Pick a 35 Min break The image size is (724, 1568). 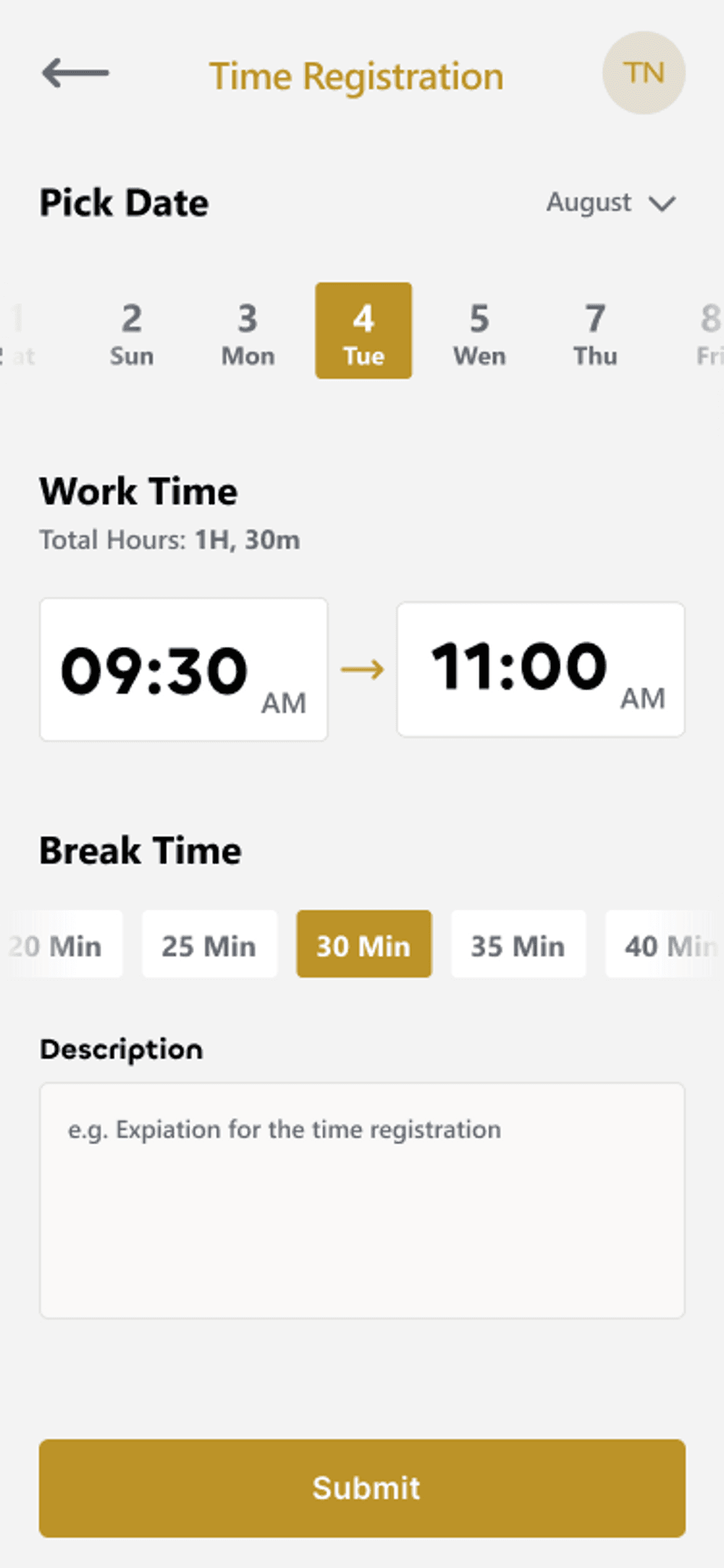click(x=518, y=944)
